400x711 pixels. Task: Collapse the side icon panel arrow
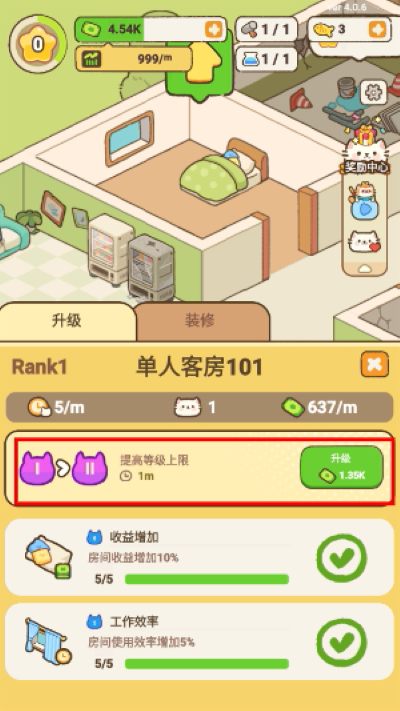tap(365, 268)
